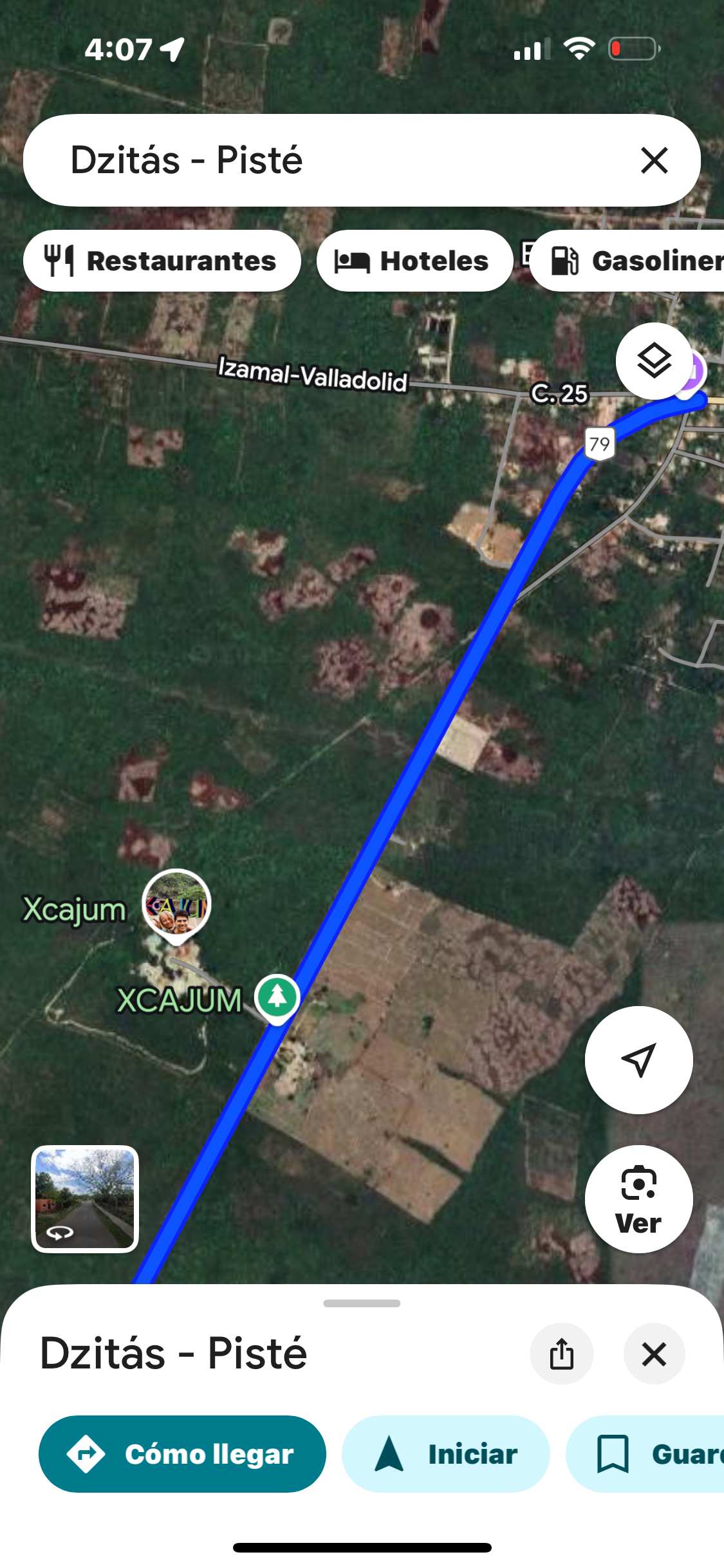Open the Dzitás - Pisté search field

pyautogui.click(x=322, y=160)
